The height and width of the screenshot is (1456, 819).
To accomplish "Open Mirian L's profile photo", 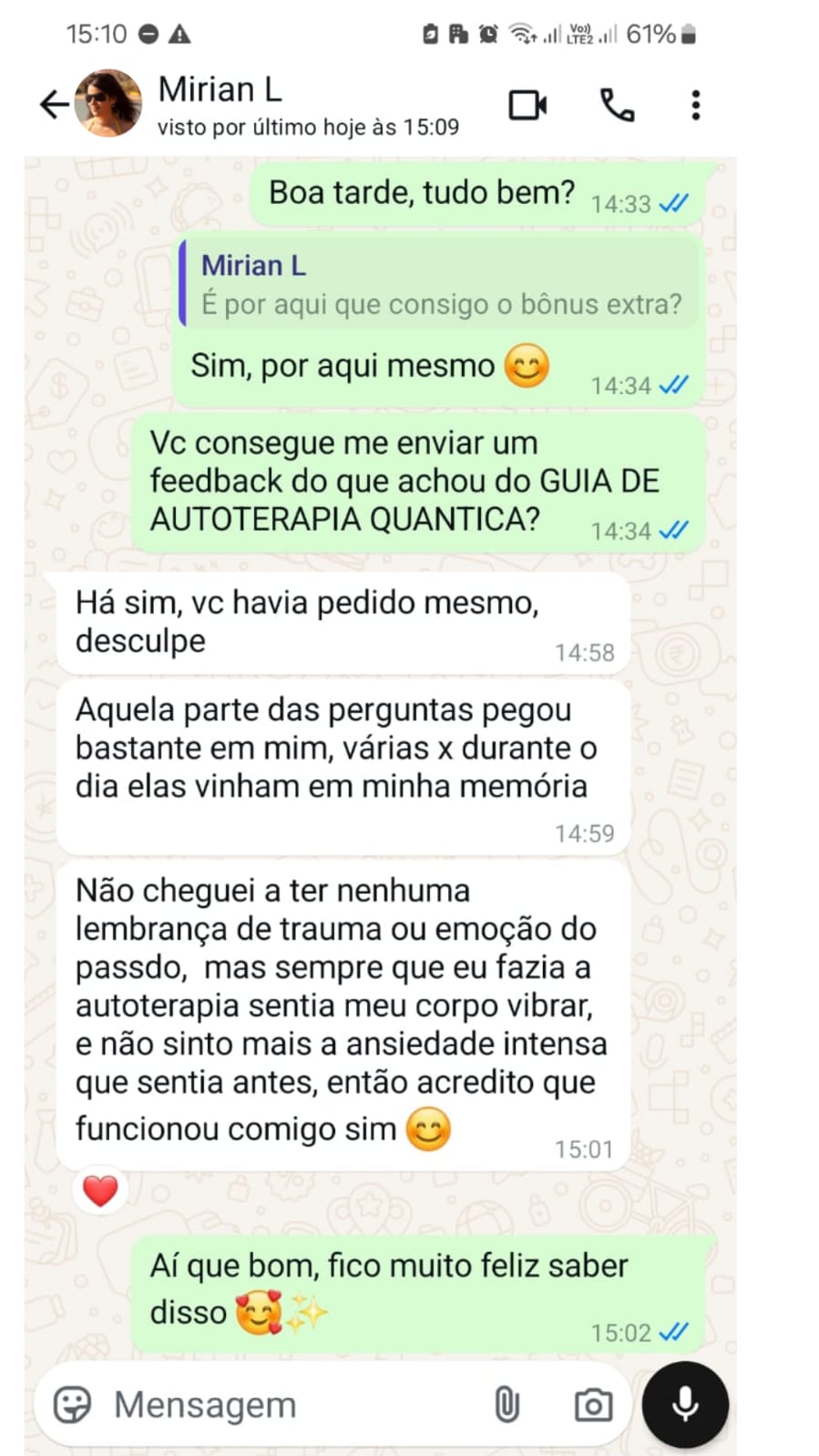I will tap(108, 104).
